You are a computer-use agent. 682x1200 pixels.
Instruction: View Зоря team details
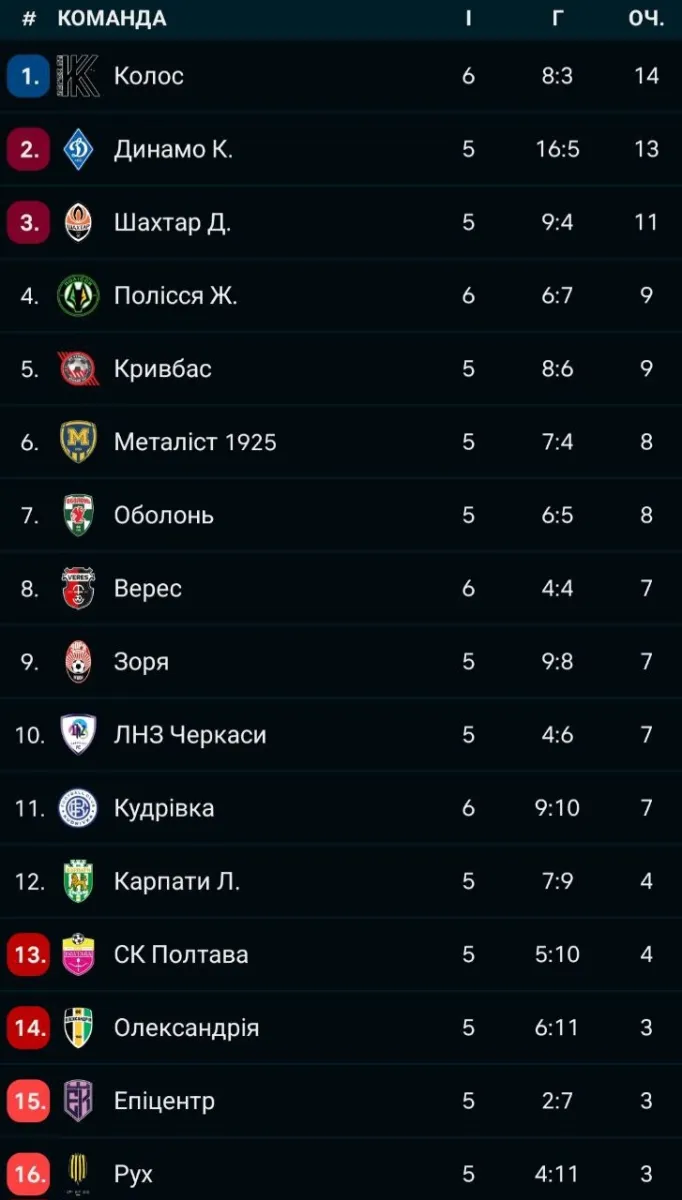tap(141, 661)
